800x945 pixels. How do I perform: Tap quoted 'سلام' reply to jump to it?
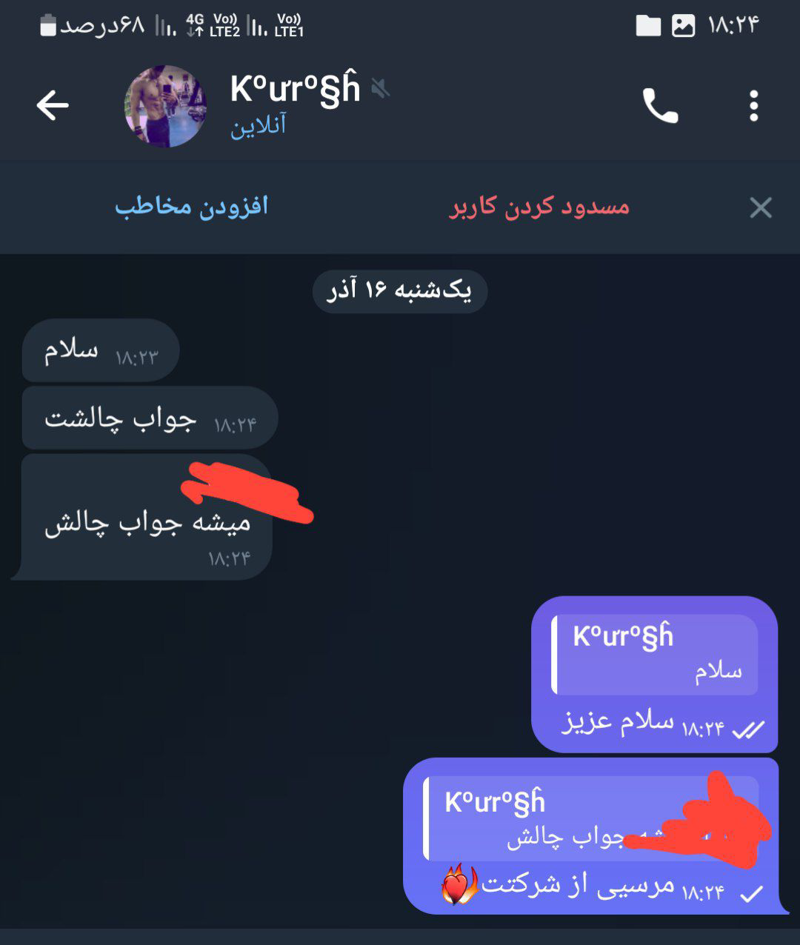(655, 655)
